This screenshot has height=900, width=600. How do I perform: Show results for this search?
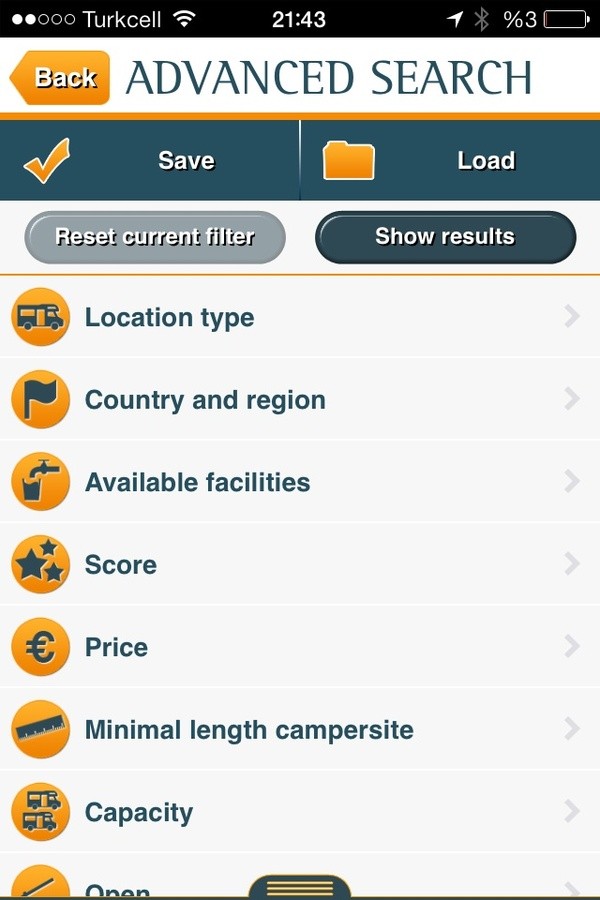[x=445, y=237]
